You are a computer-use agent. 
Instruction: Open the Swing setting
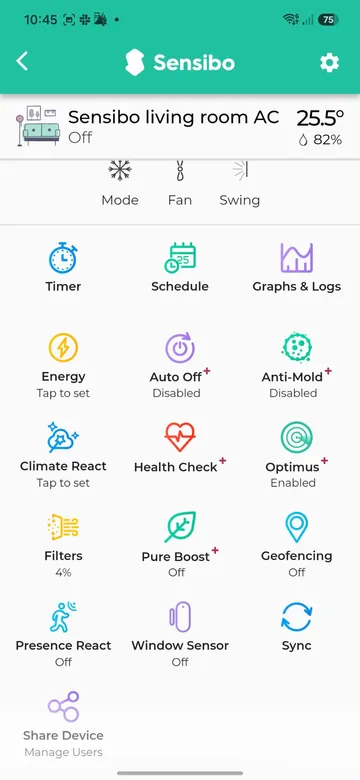[240, 183]
